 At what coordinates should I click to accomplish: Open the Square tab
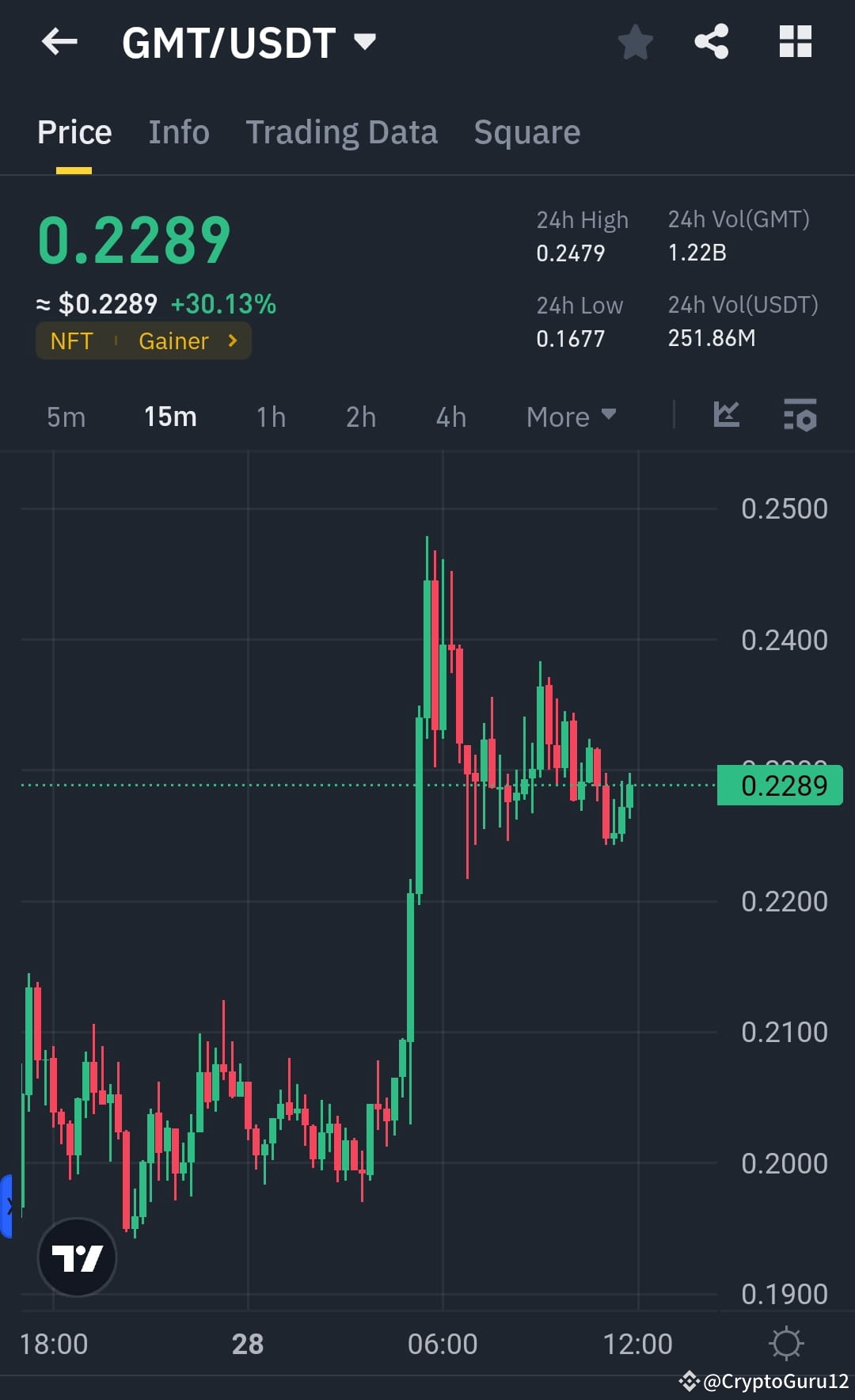526,131
